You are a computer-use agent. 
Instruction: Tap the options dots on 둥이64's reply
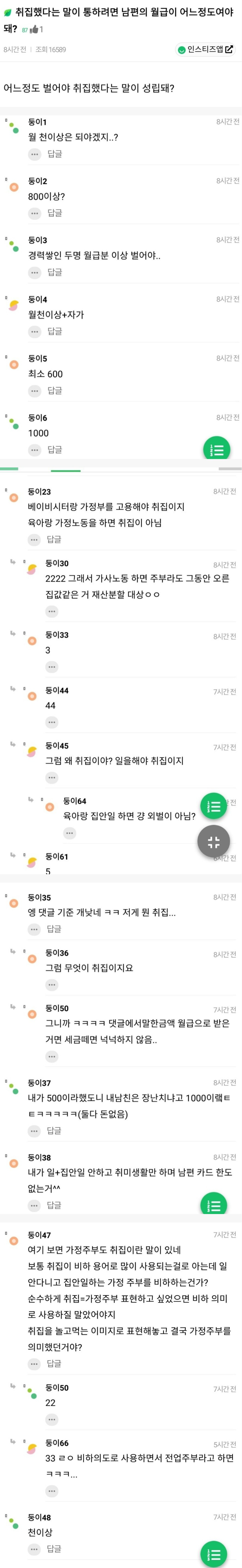coord(69,833)
